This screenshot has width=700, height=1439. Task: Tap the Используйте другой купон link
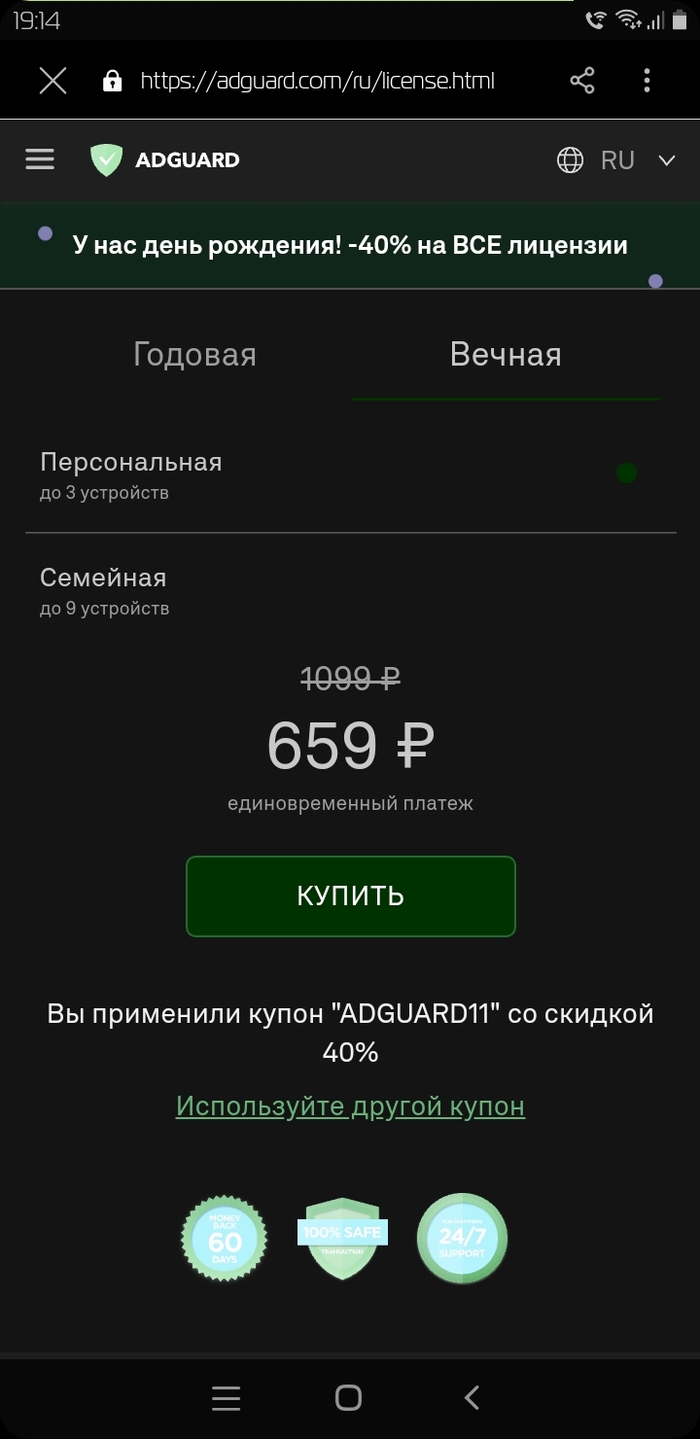350,1106
